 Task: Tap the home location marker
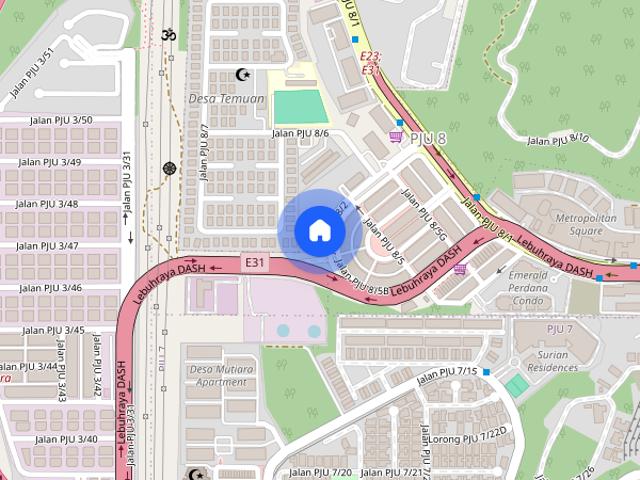(x=319, y=231)
